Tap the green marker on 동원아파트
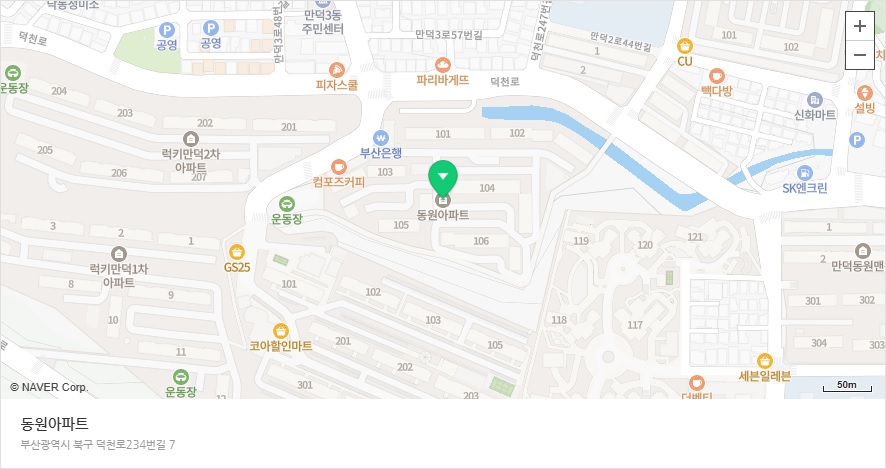This screenshot has width=886, height=469. pos(443,177)
